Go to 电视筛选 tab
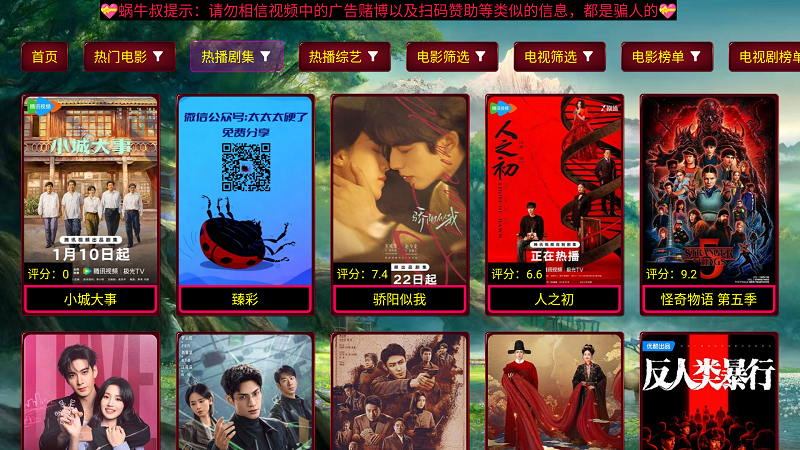The image size is (800, 450). pos(560,57)
